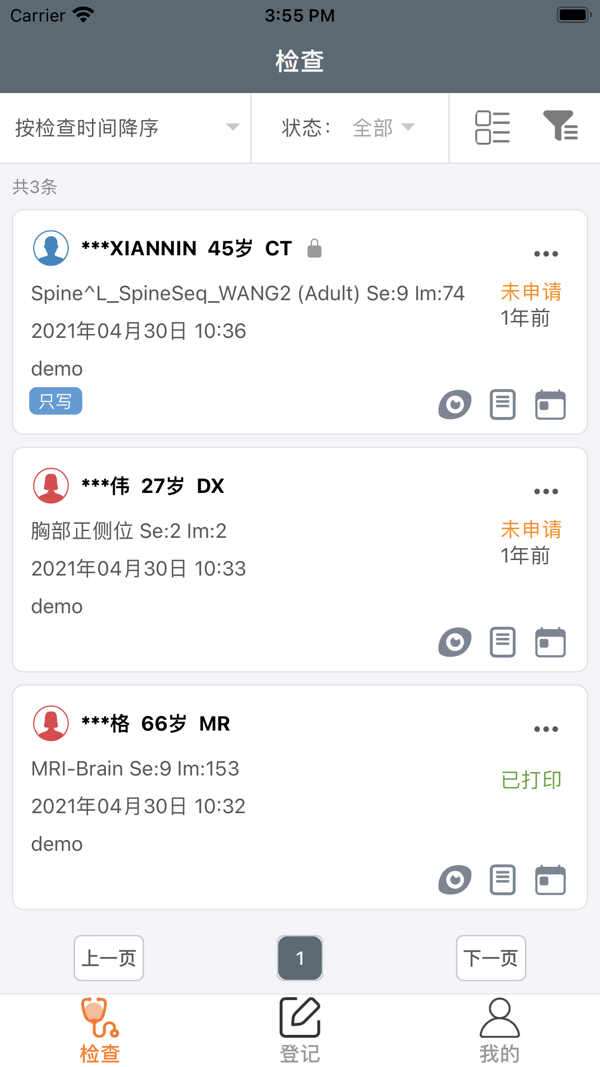This screenshot has height=1067, width=600.
Task: Open the ***XIANNIN CT exam card
Action: (250, 330)
